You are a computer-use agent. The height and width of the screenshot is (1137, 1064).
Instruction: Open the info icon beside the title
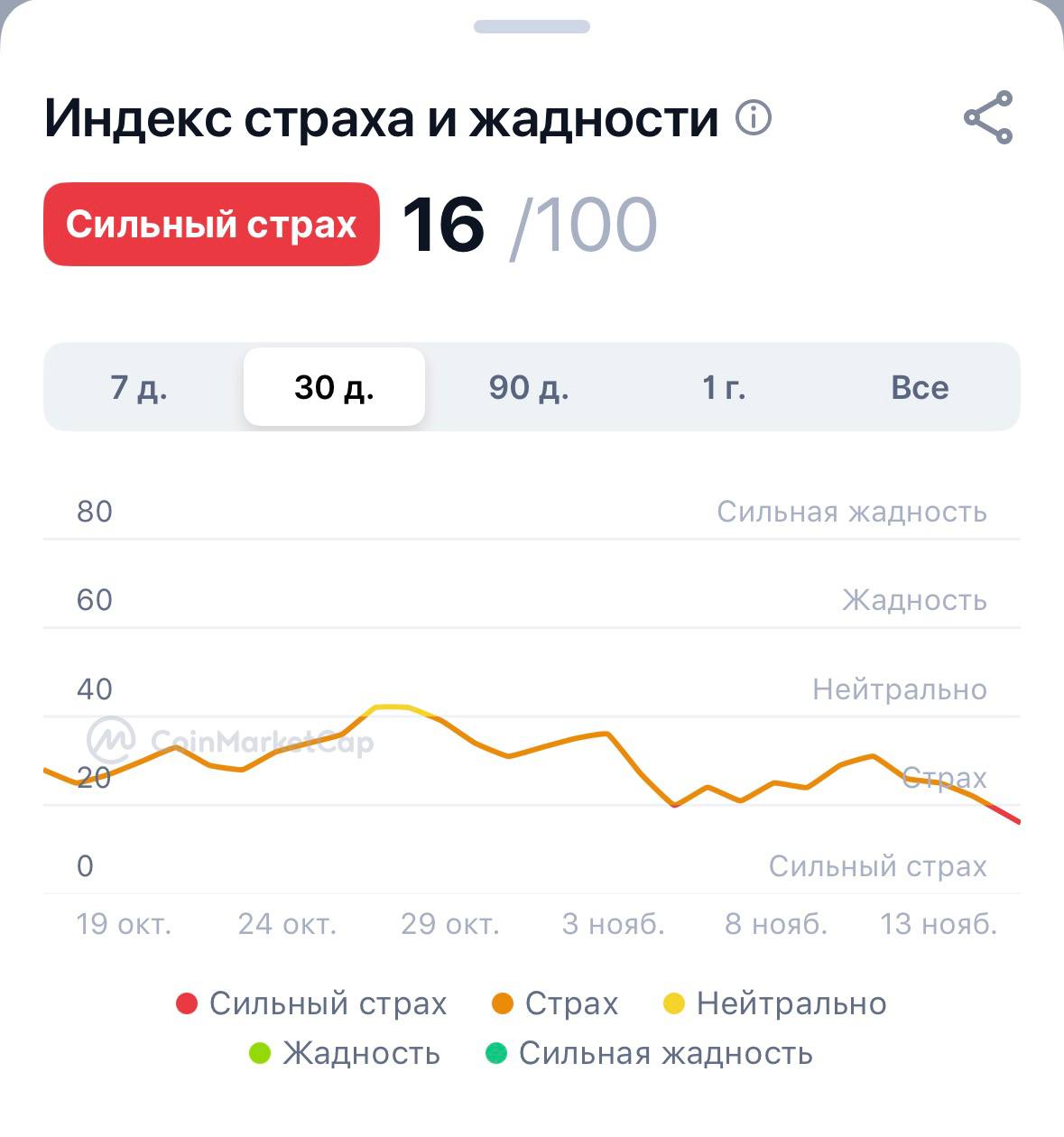[754, 118]
